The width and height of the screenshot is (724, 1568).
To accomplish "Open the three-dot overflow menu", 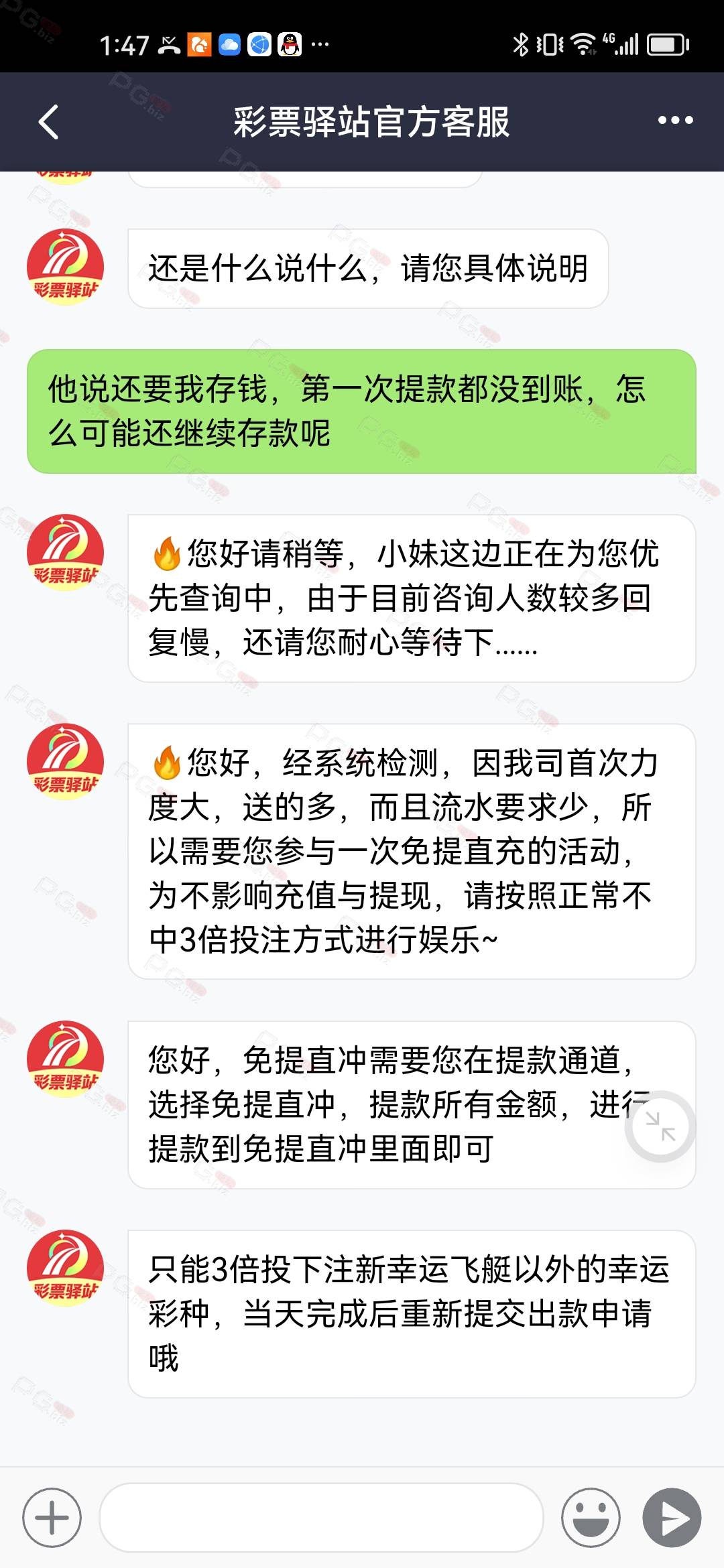I will 675,121.
